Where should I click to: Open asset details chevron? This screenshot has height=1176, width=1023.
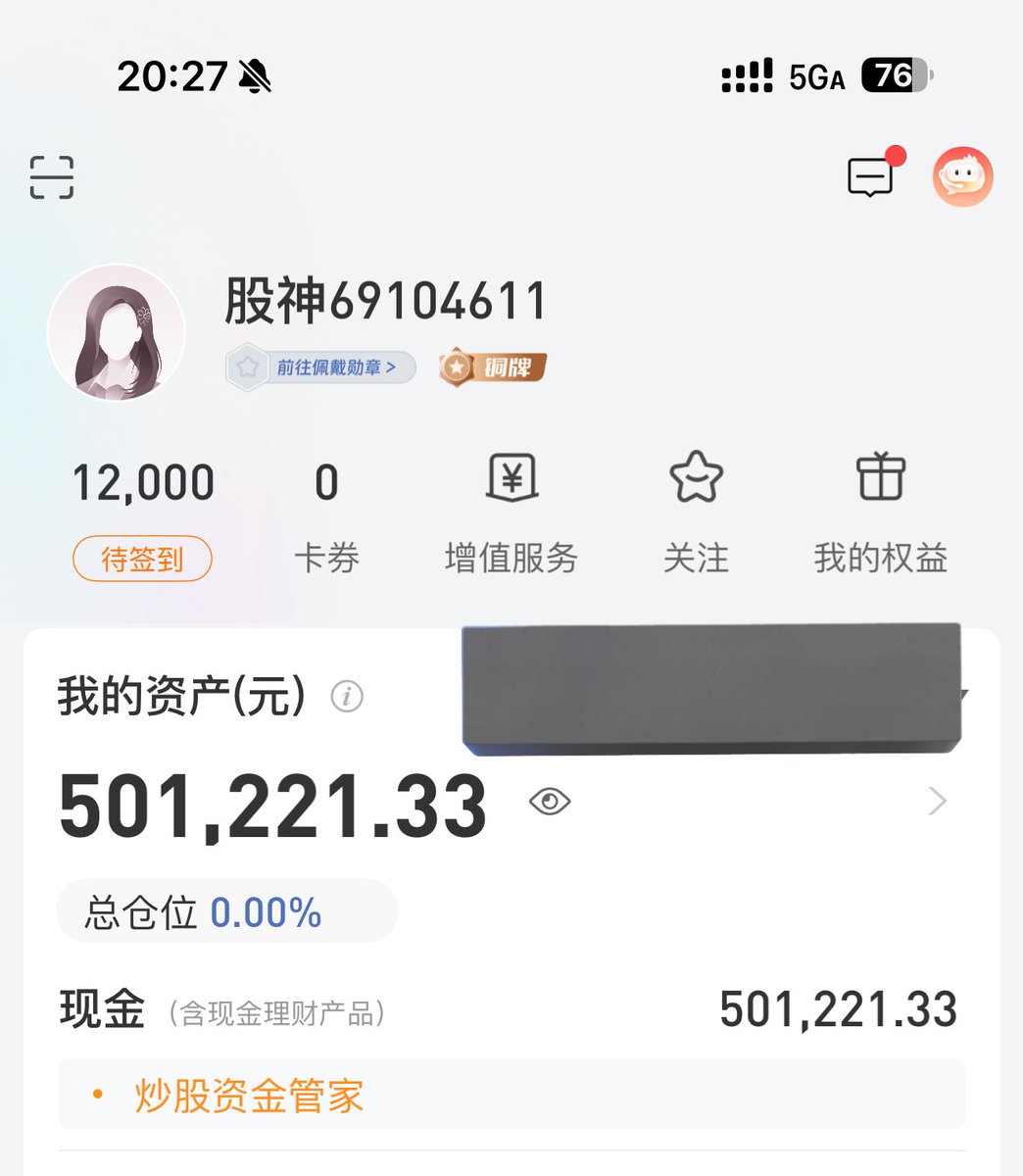(x=938, y=802)
